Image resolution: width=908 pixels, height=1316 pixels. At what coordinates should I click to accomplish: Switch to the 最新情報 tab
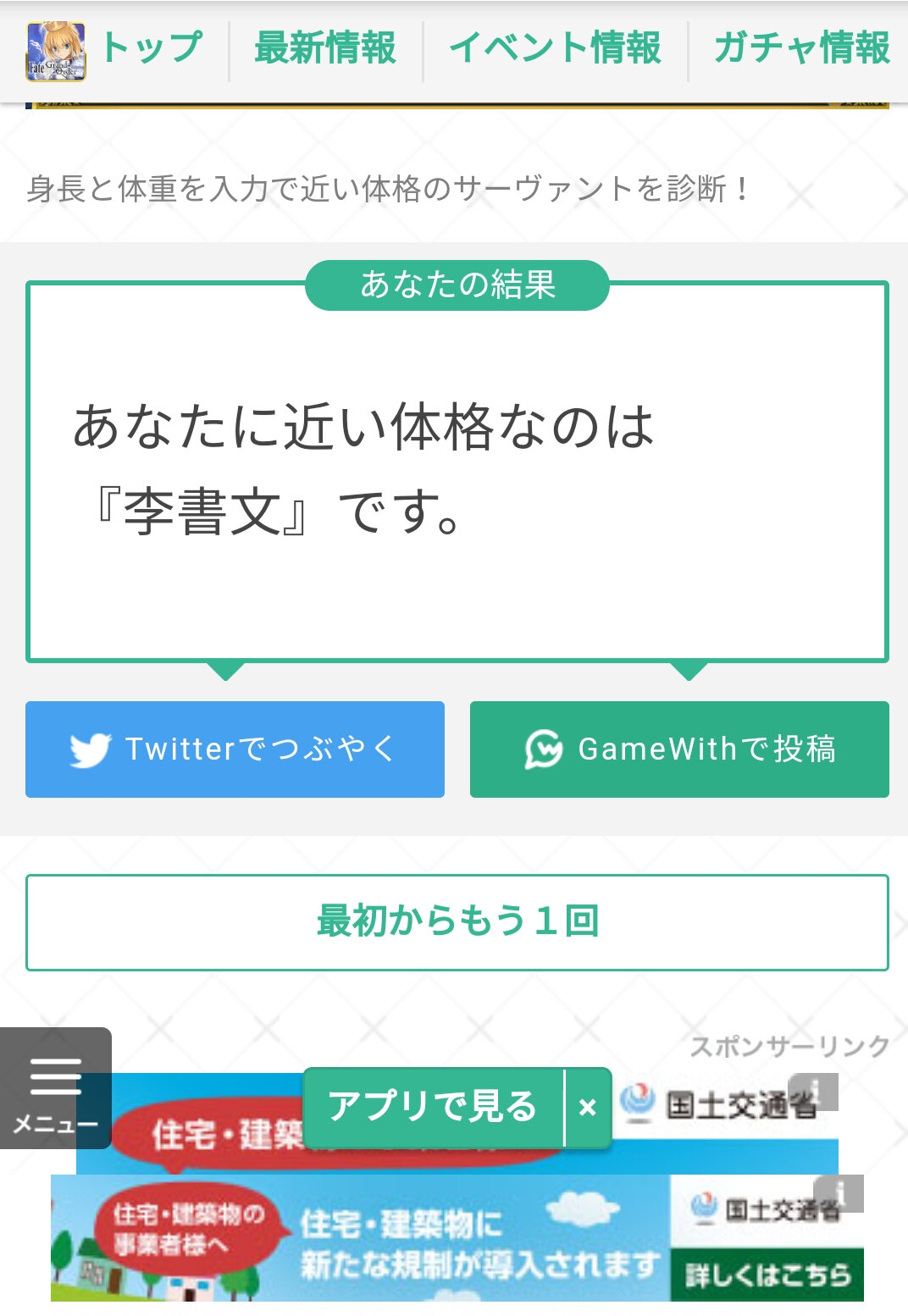[325, 48]
